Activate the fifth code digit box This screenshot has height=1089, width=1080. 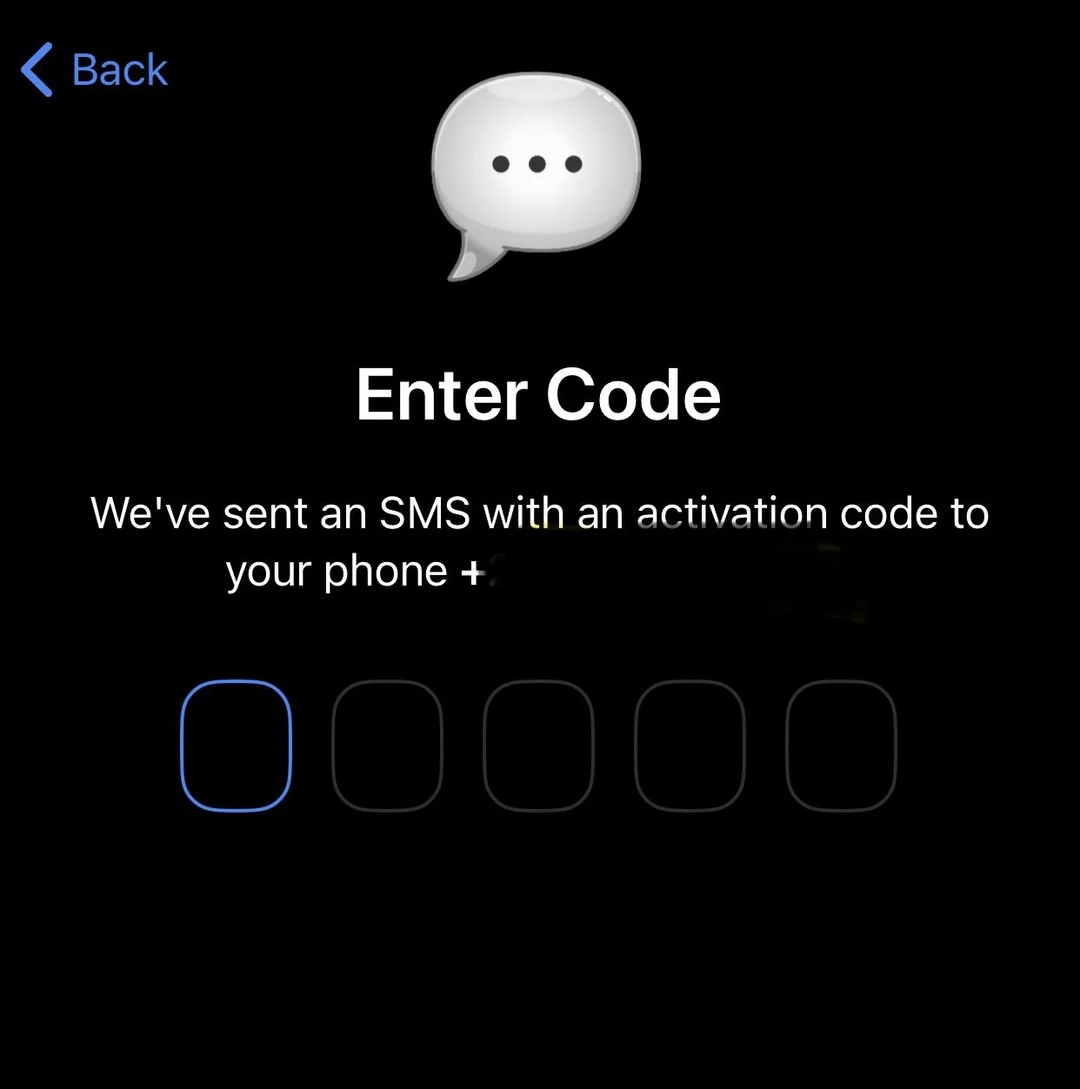tap(841, 745)
